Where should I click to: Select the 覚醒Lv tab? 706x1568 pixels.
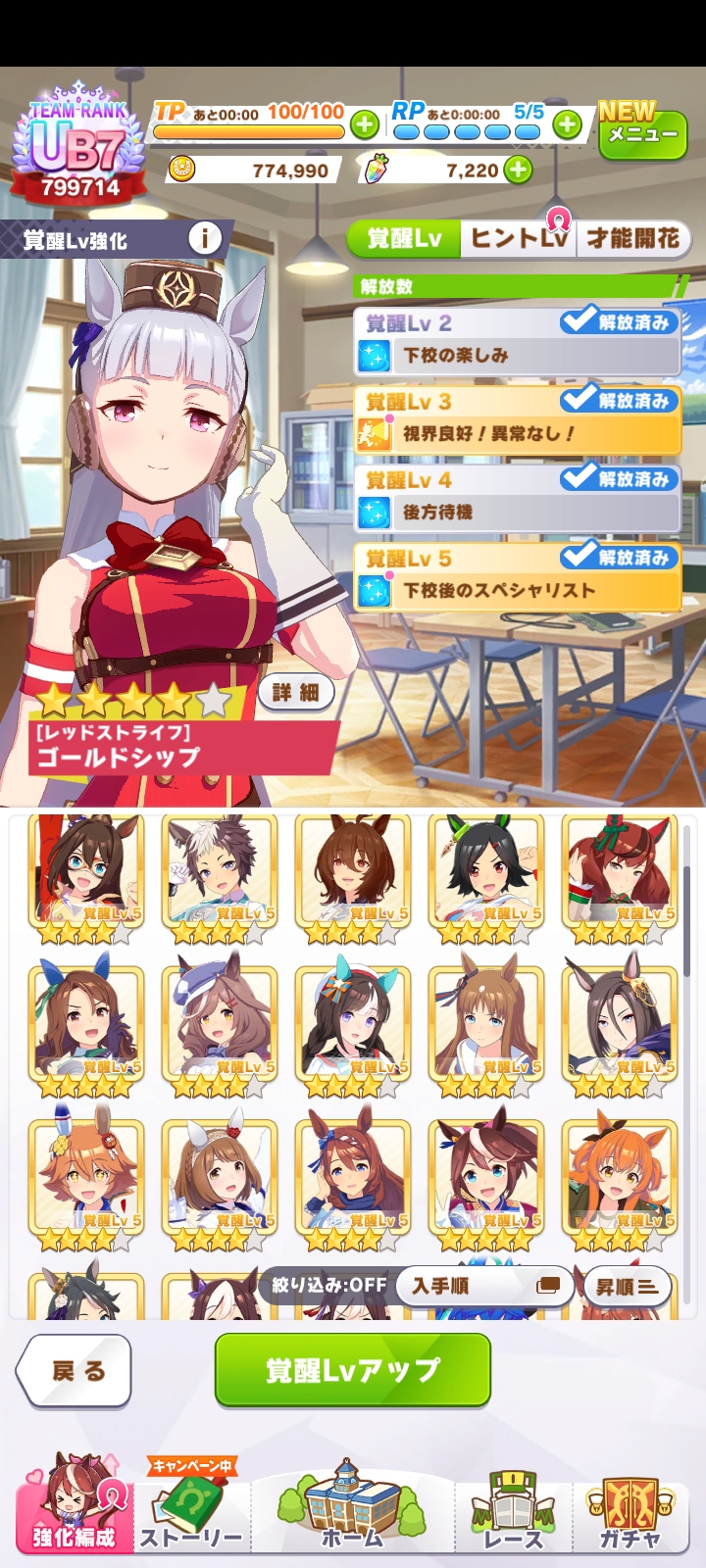click(404, 238)
